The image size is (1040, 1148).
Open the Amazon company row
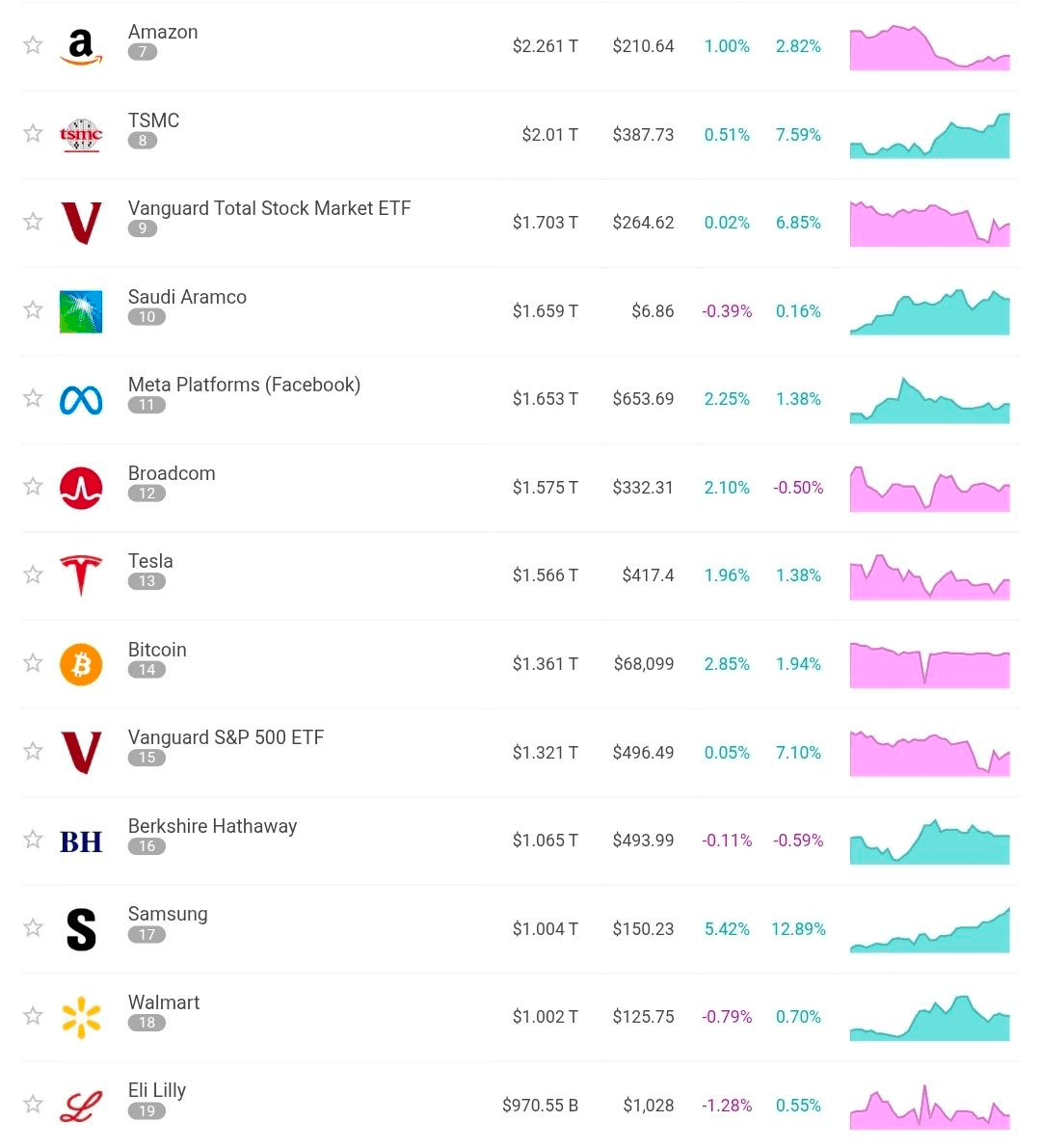point(163,32)
